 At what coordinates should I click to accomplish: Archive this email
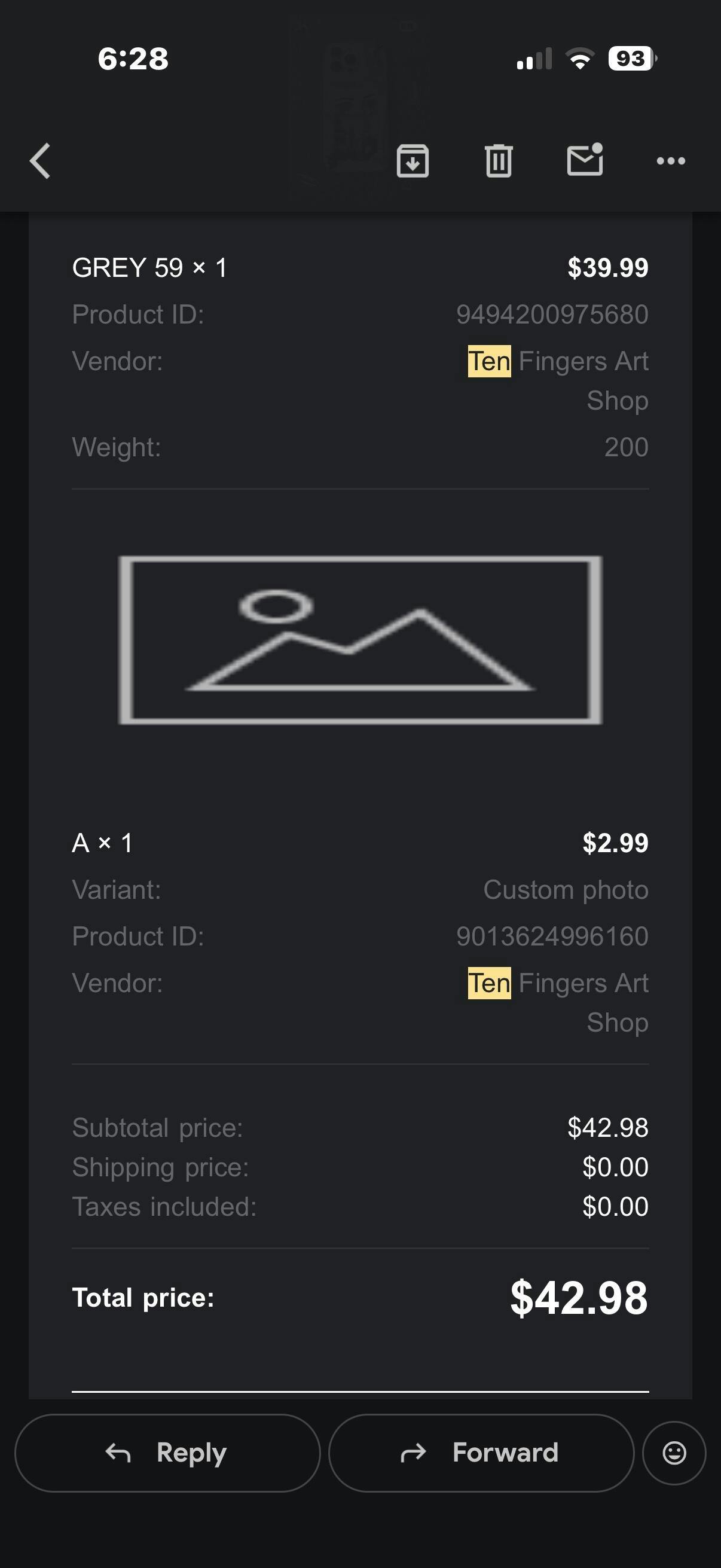(413, 161)
